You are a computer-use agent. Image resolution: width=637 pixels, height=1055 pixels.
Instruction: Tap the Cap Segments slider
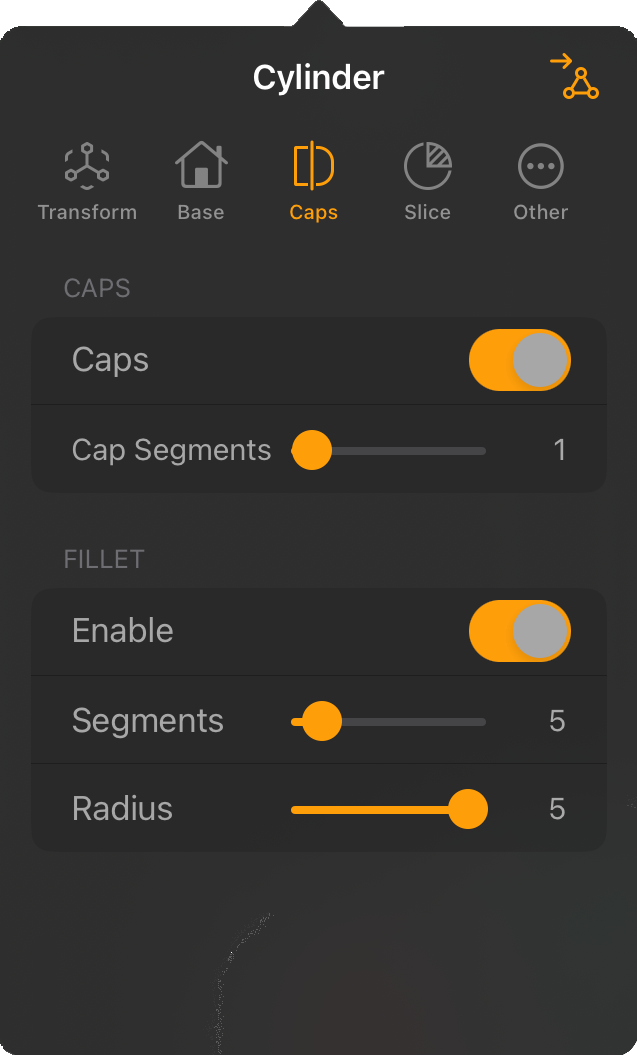[388, 450]
